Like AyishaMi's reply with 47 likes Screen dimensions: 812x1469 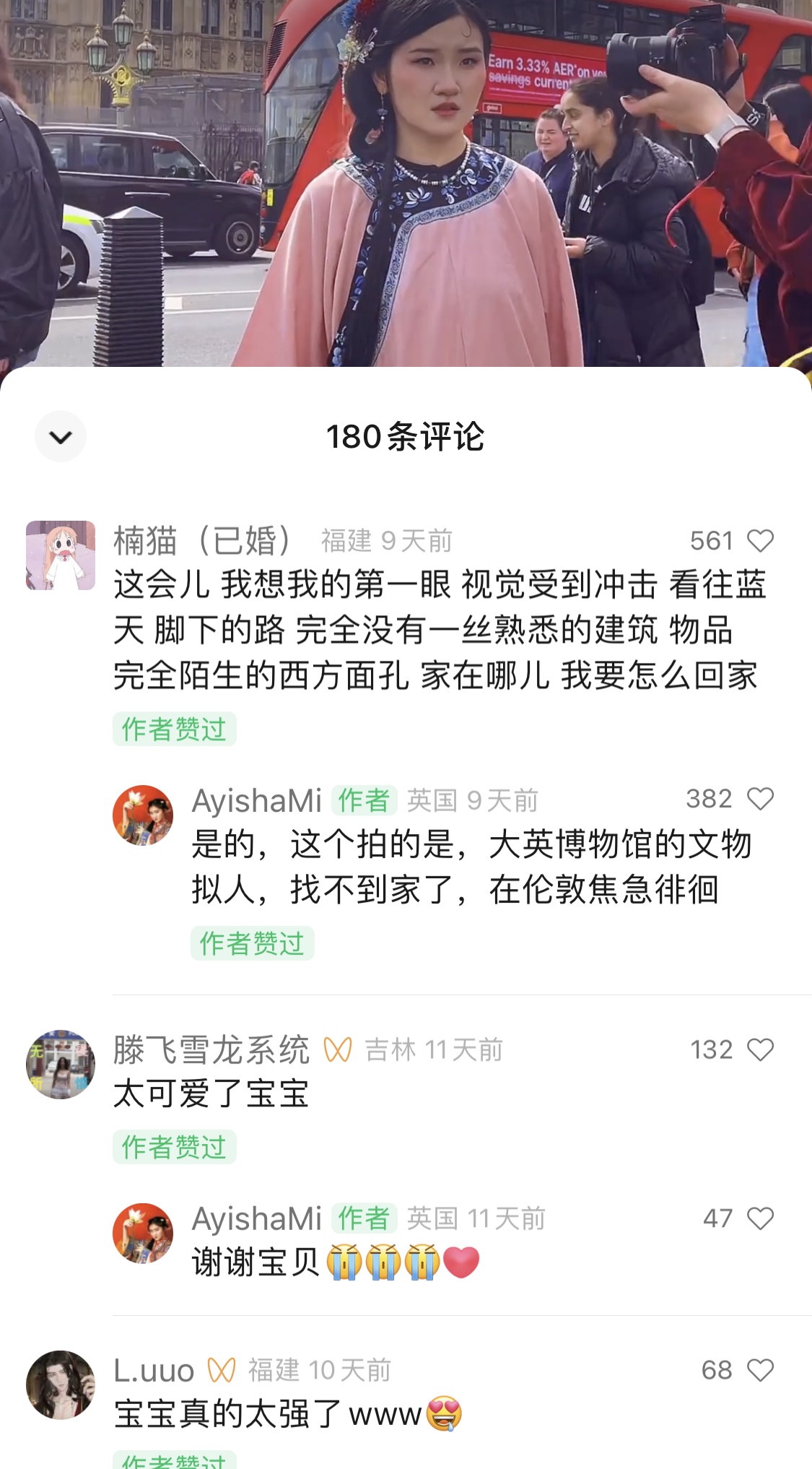pos(760,1218)
